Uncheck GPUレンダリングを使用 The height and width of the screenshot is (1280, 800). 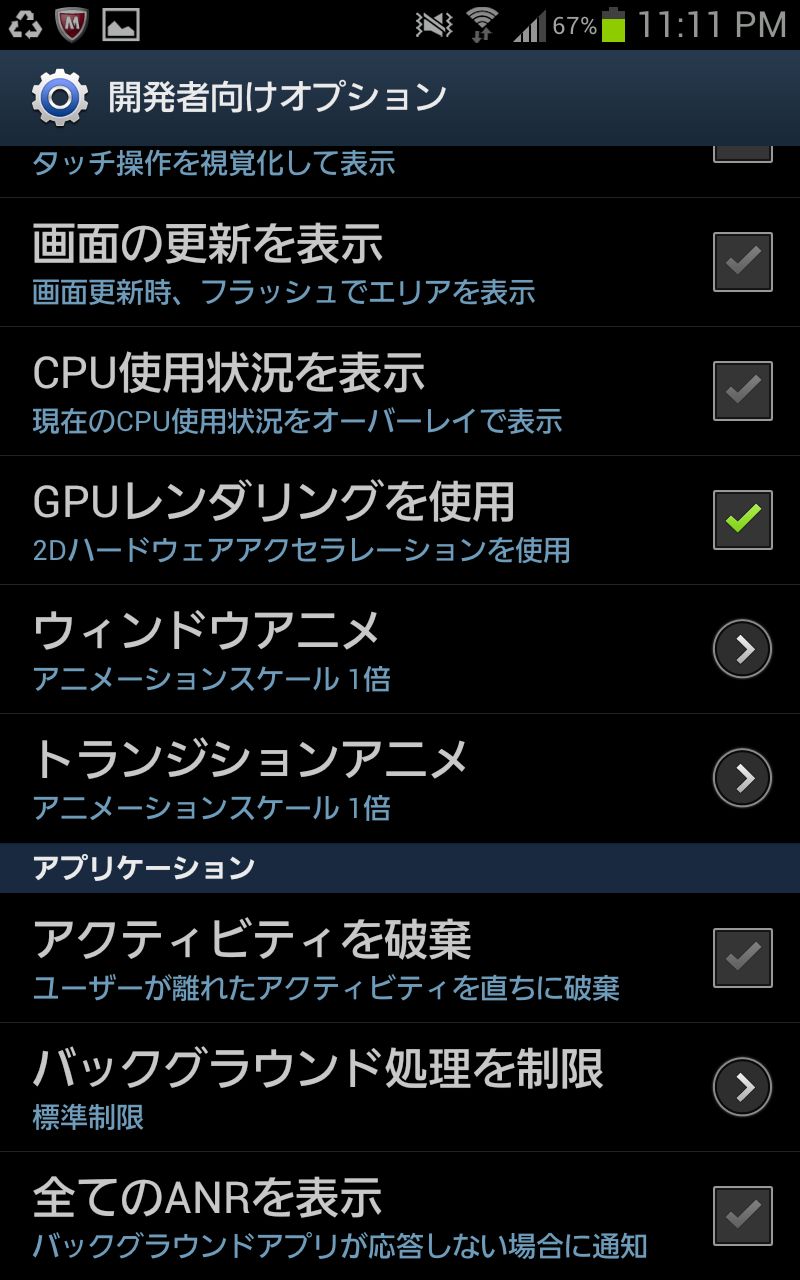tap(742, 520)
